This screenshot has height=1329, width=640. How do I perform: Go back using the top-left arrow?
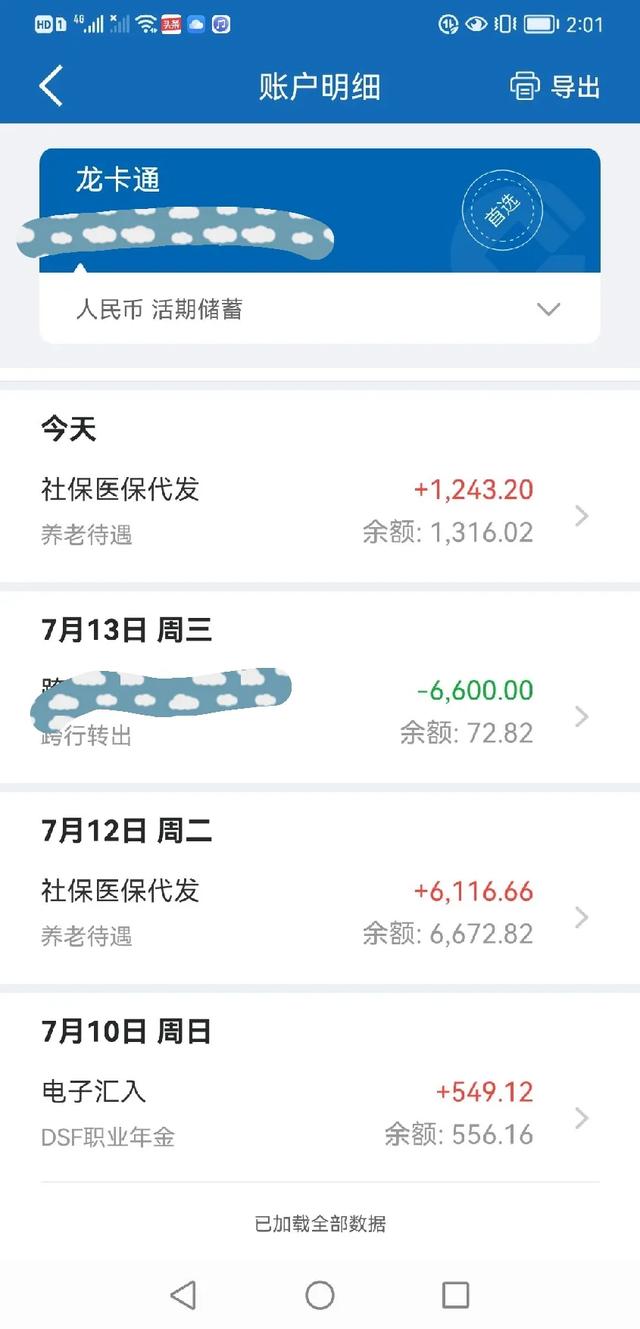tap(51, 86)
